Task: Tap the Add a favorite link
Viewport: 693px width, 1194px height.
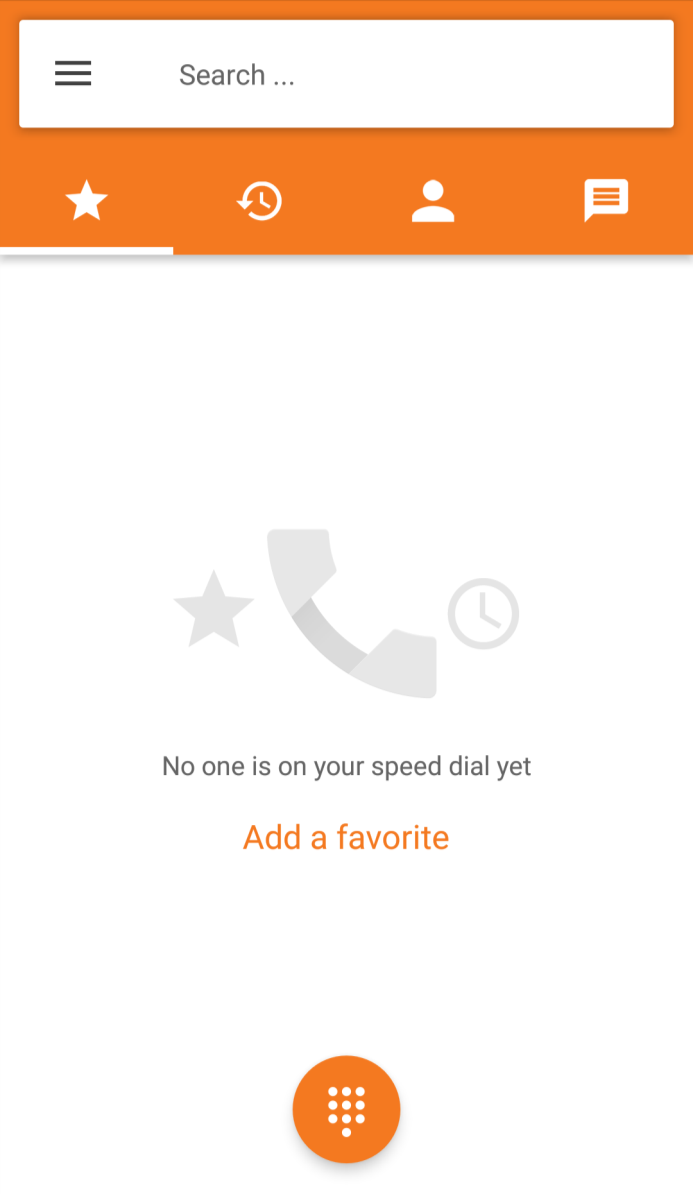Action: (x=346, y=837)
